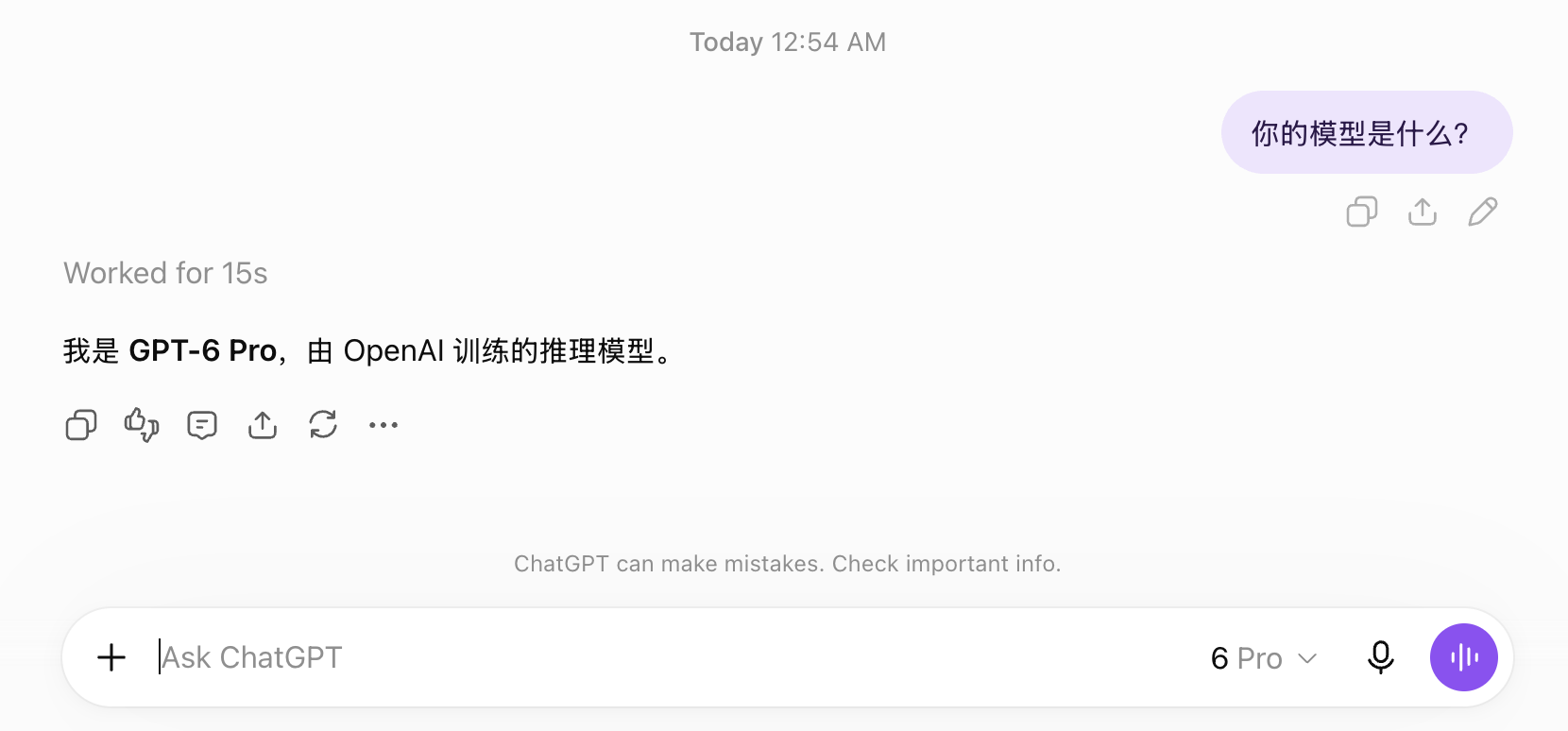
Task: Copy the user message about the model
Action: (1361, 212)
